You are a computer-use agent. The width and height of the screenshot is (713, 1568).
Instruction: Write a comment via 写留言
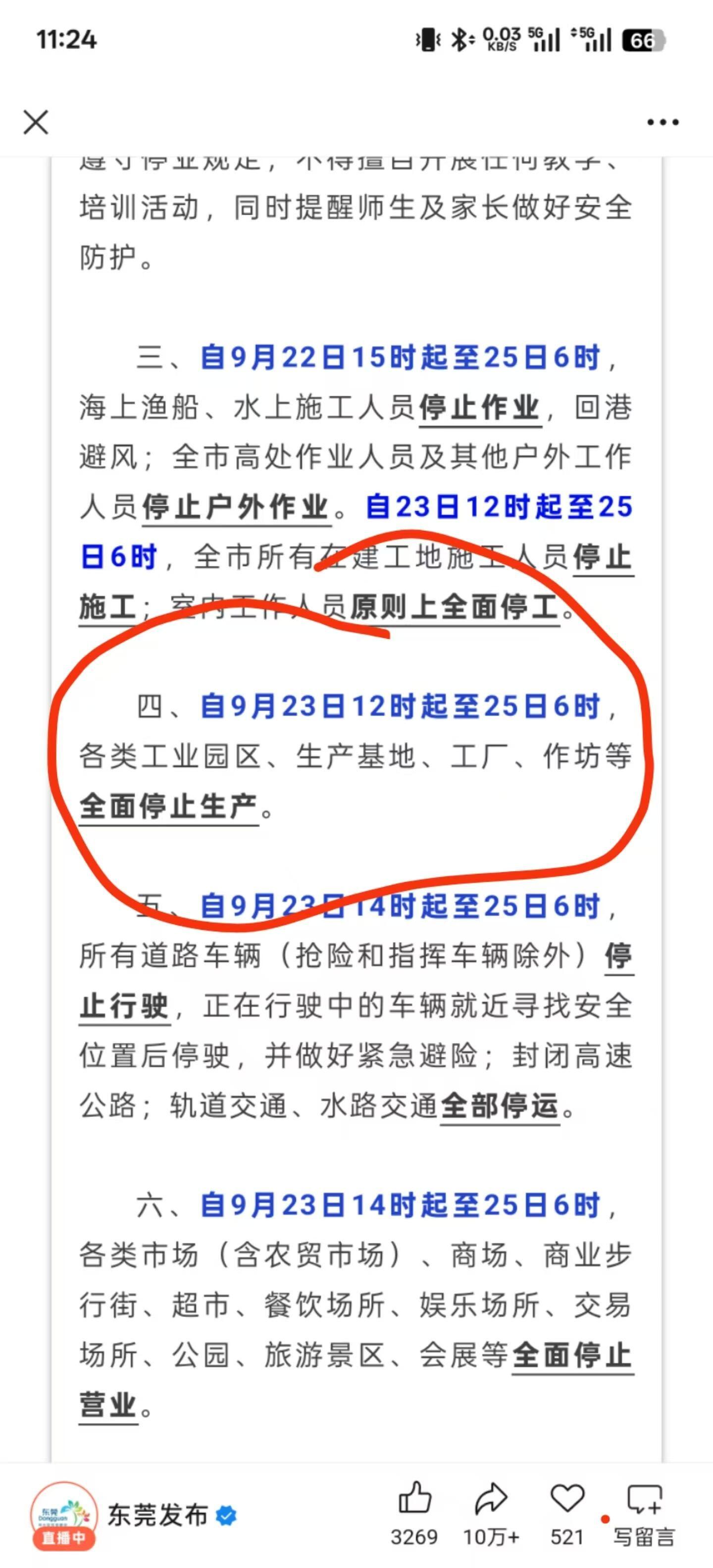click(x=644, y=1512)
